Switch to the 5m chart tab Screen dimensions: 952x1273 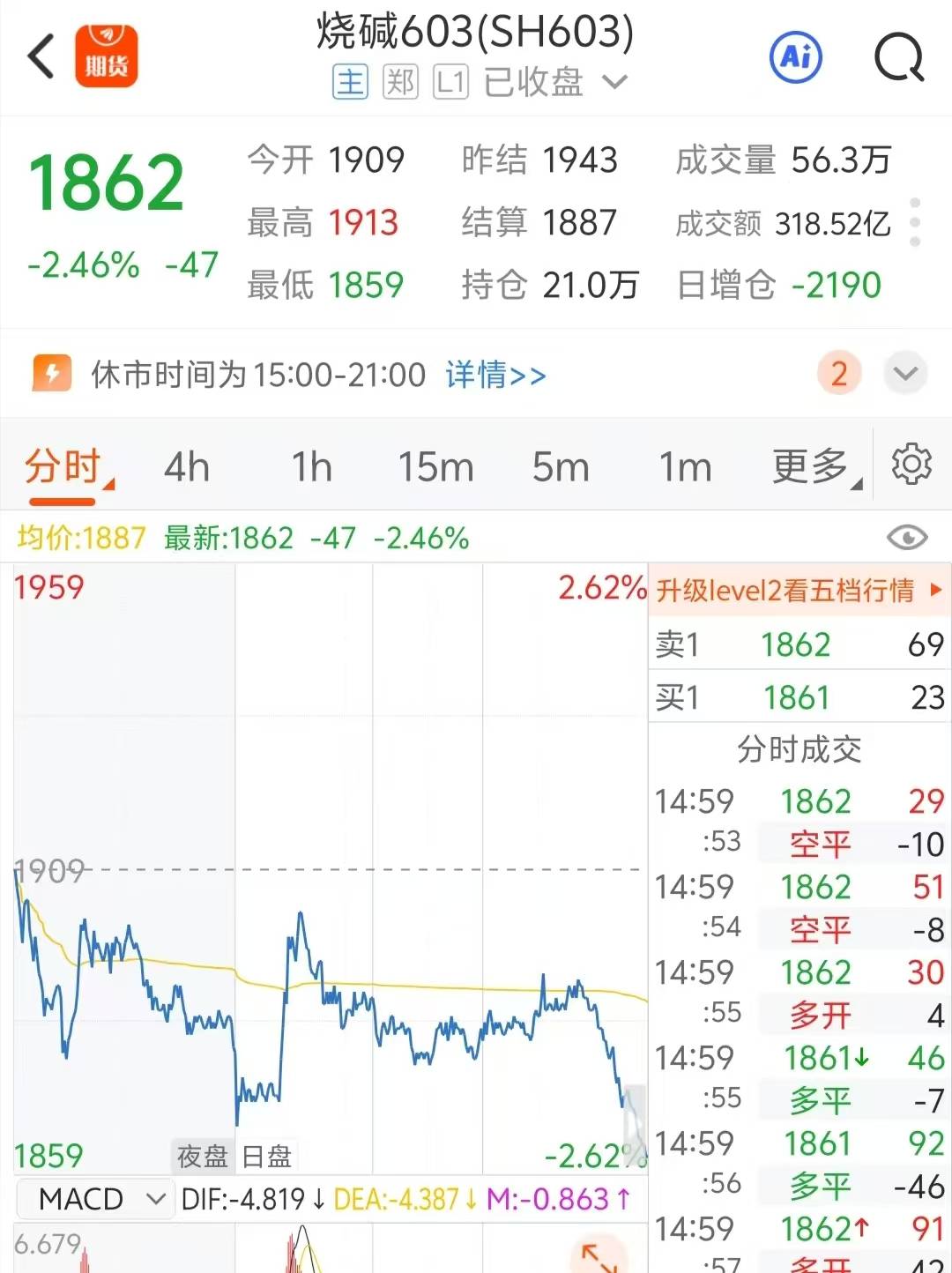561,467
